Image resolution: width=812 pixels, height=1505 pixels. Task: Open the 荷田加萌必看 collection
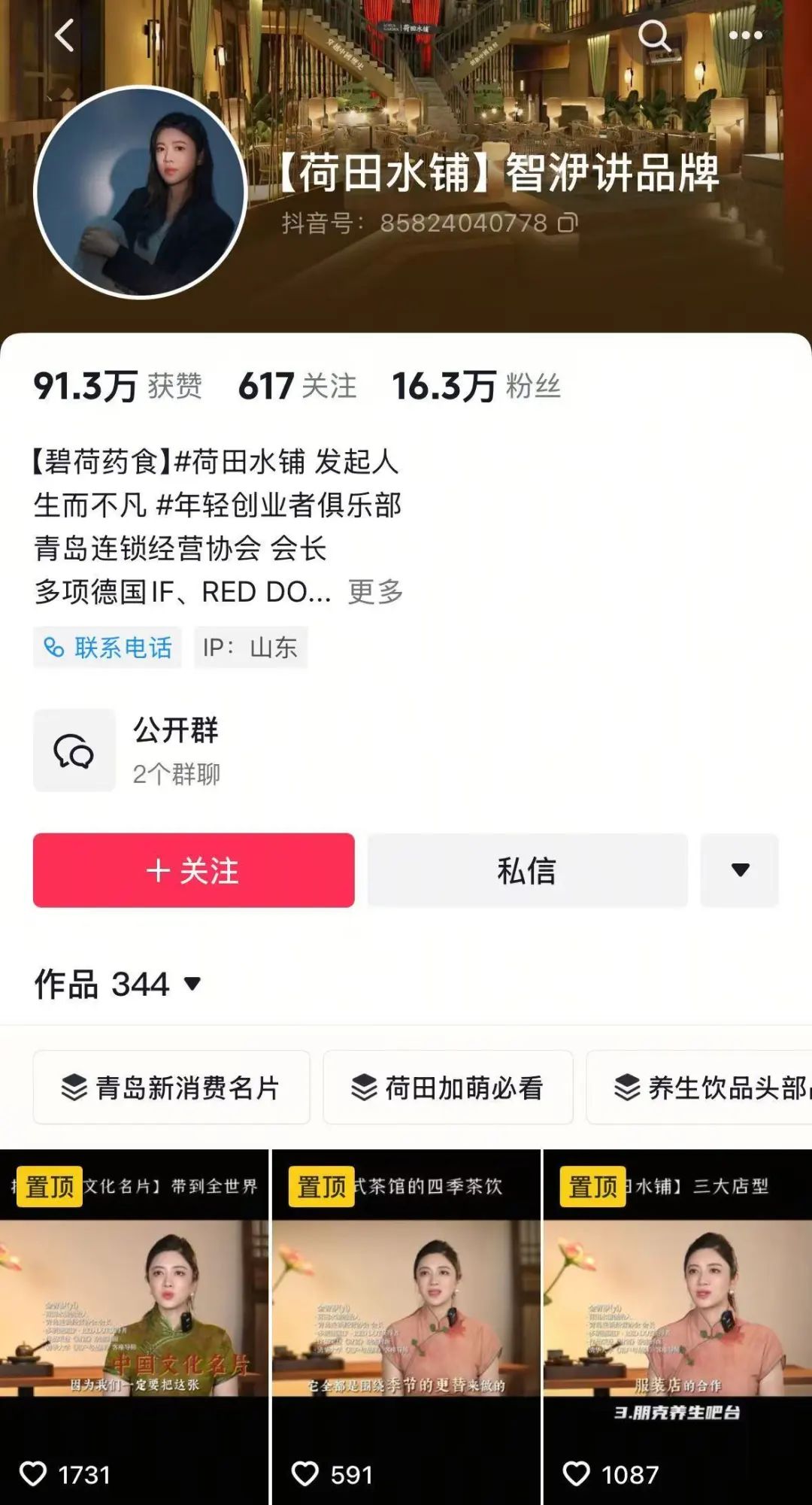448,1087
